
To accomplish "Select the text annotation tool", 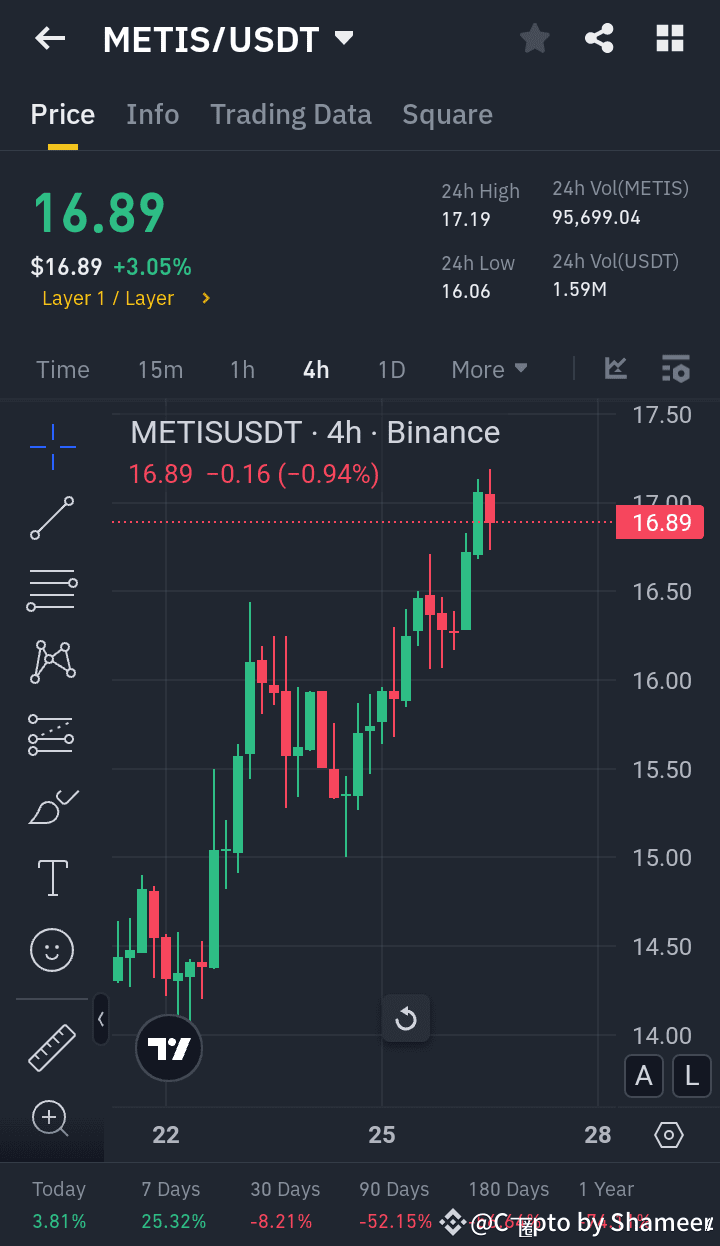I will pos(51,877).
